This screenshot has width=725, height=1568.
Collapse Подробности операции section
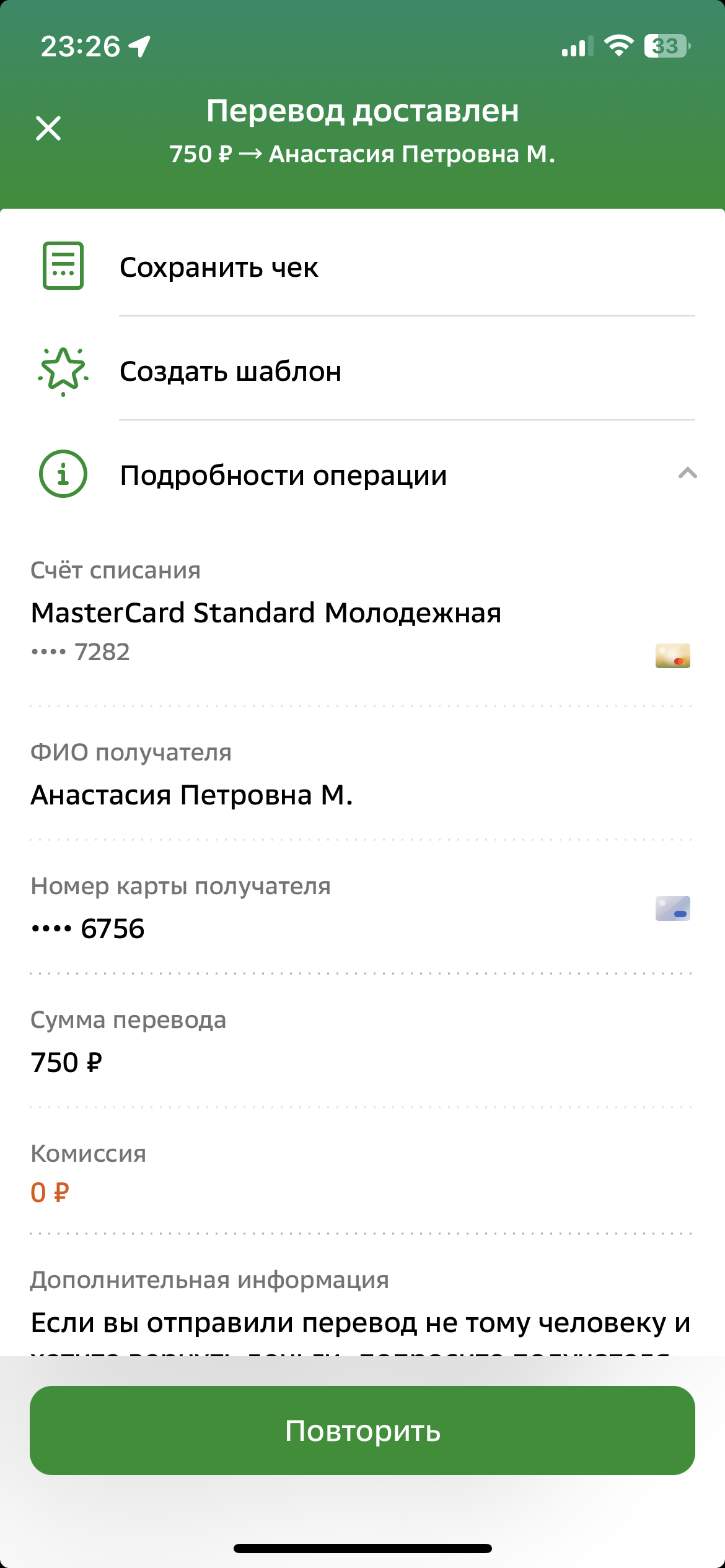click(362, 474)
